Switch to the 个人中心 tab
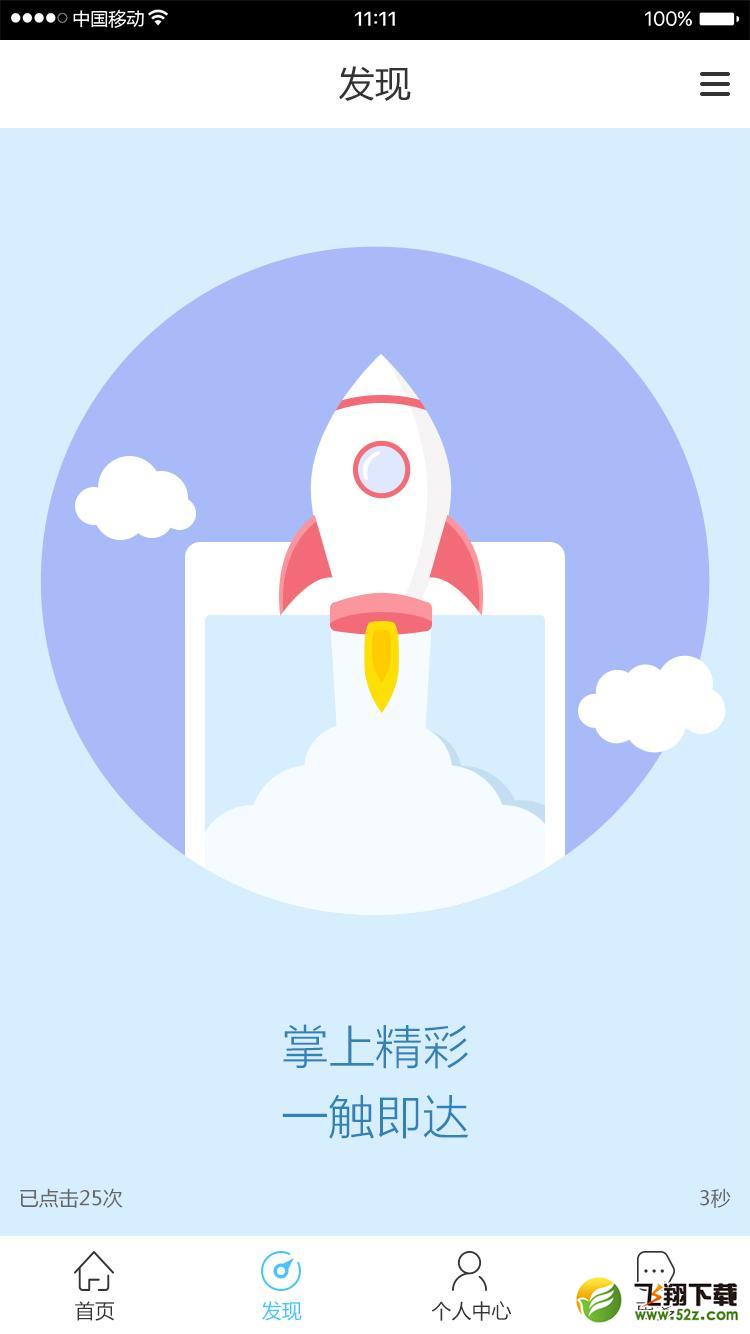The width and height of the screenshot is (750, 1334). [470, 1285]
